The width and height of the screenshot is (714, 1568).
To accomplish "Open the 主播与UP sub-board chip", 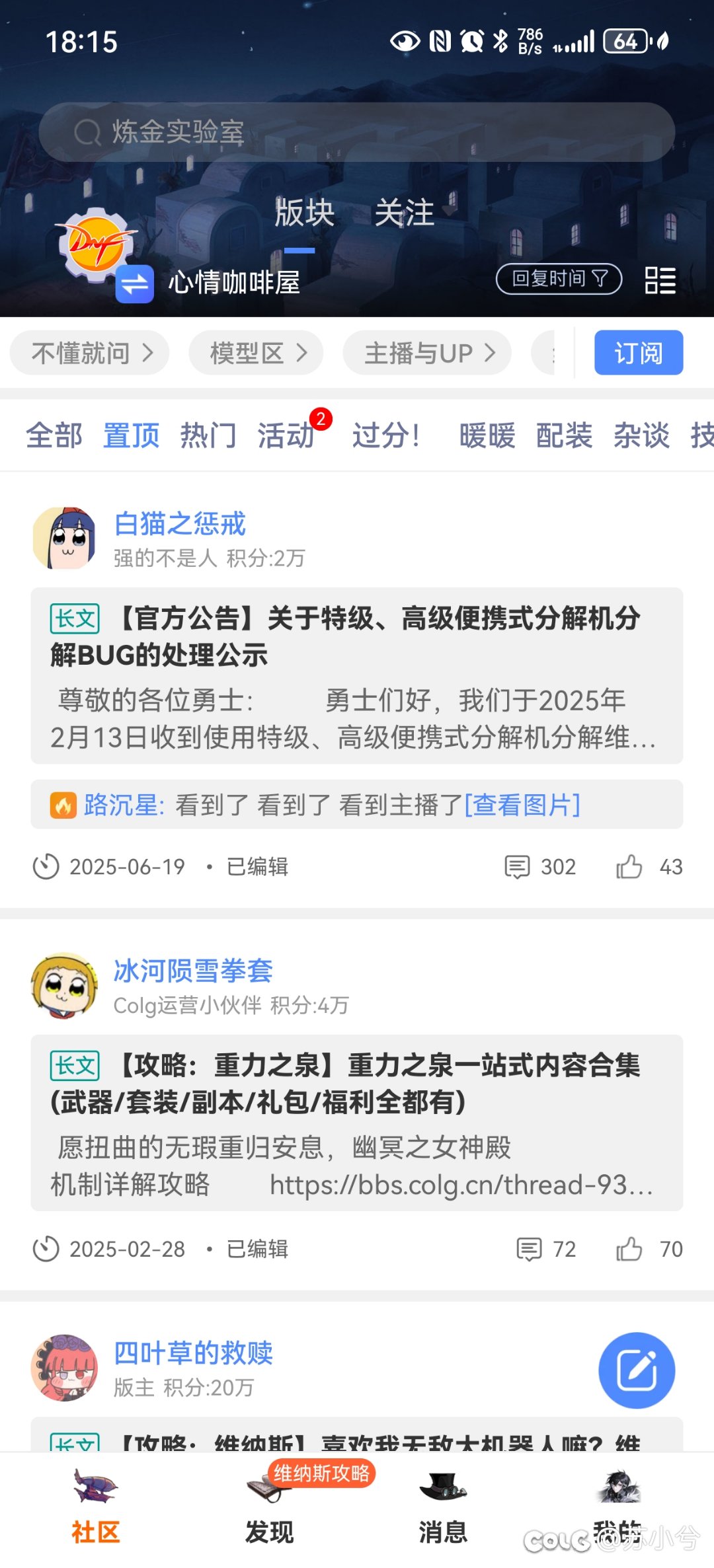I will pos(427,353).
